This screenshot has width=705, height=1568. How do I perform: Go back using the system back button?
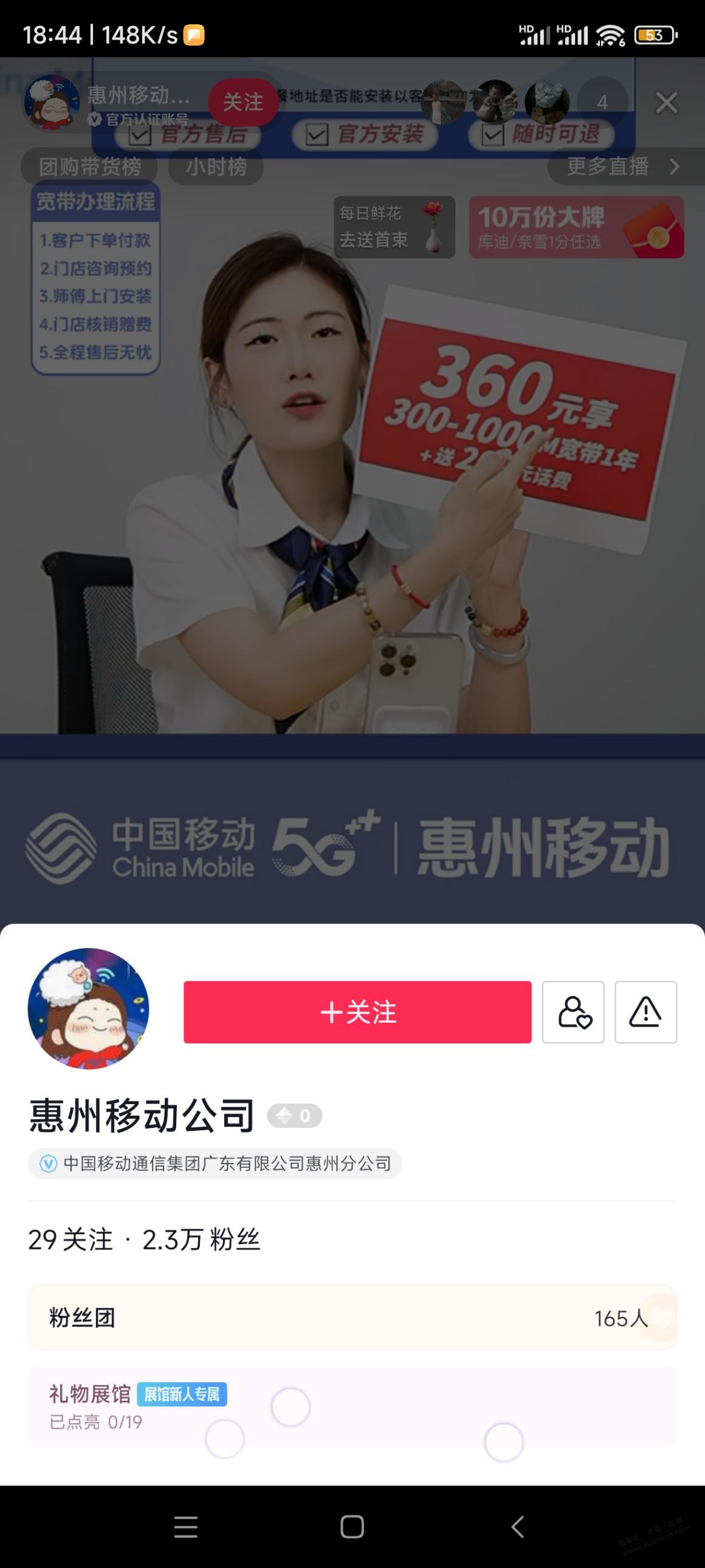point(518,1527)
